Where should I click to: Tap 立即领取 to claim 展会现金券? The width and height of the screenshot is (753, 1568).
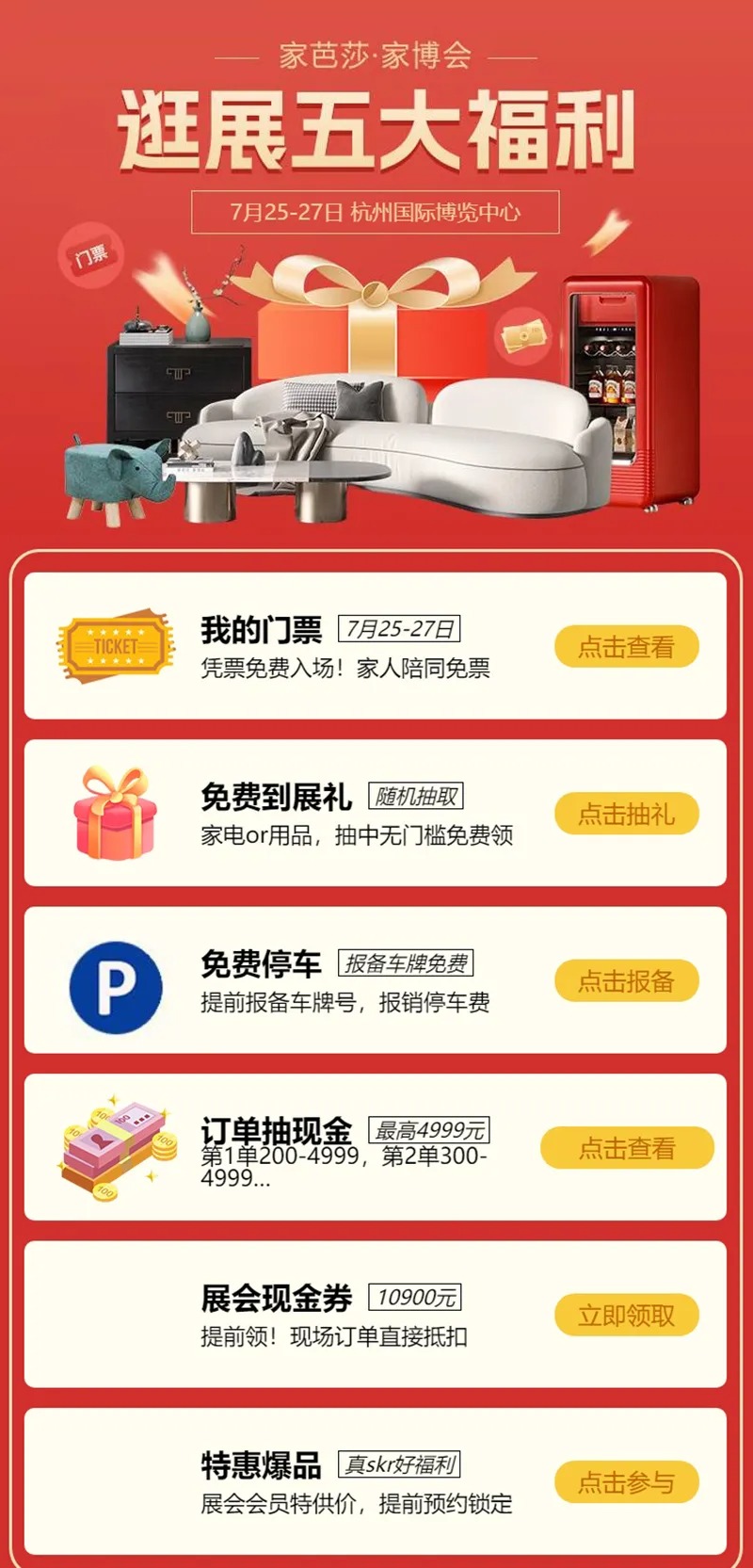point(626,1316)
